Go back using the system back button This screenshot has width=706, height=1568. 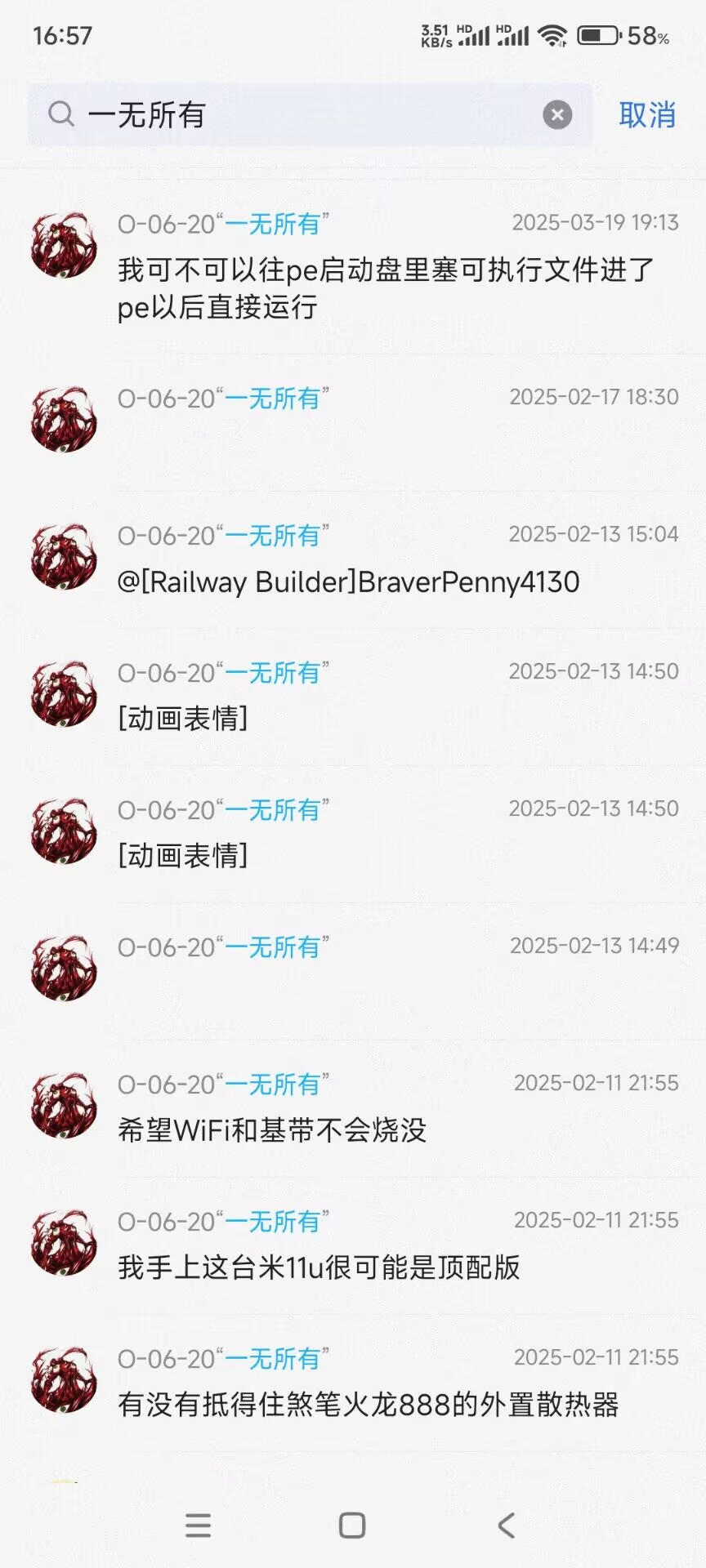(507, 1525)
